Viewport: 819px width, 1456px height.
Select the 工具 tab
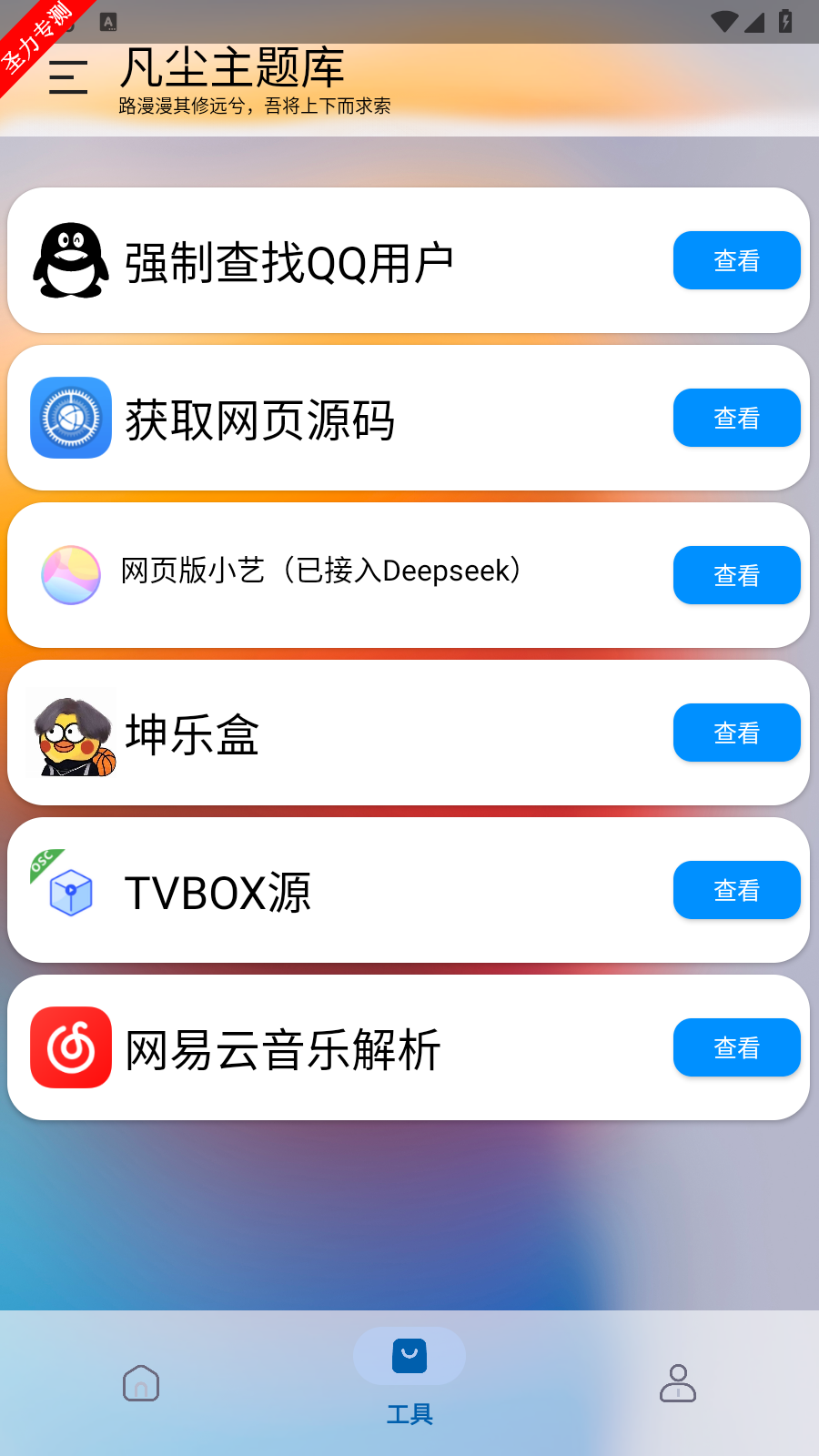[x=409, y=1376]
